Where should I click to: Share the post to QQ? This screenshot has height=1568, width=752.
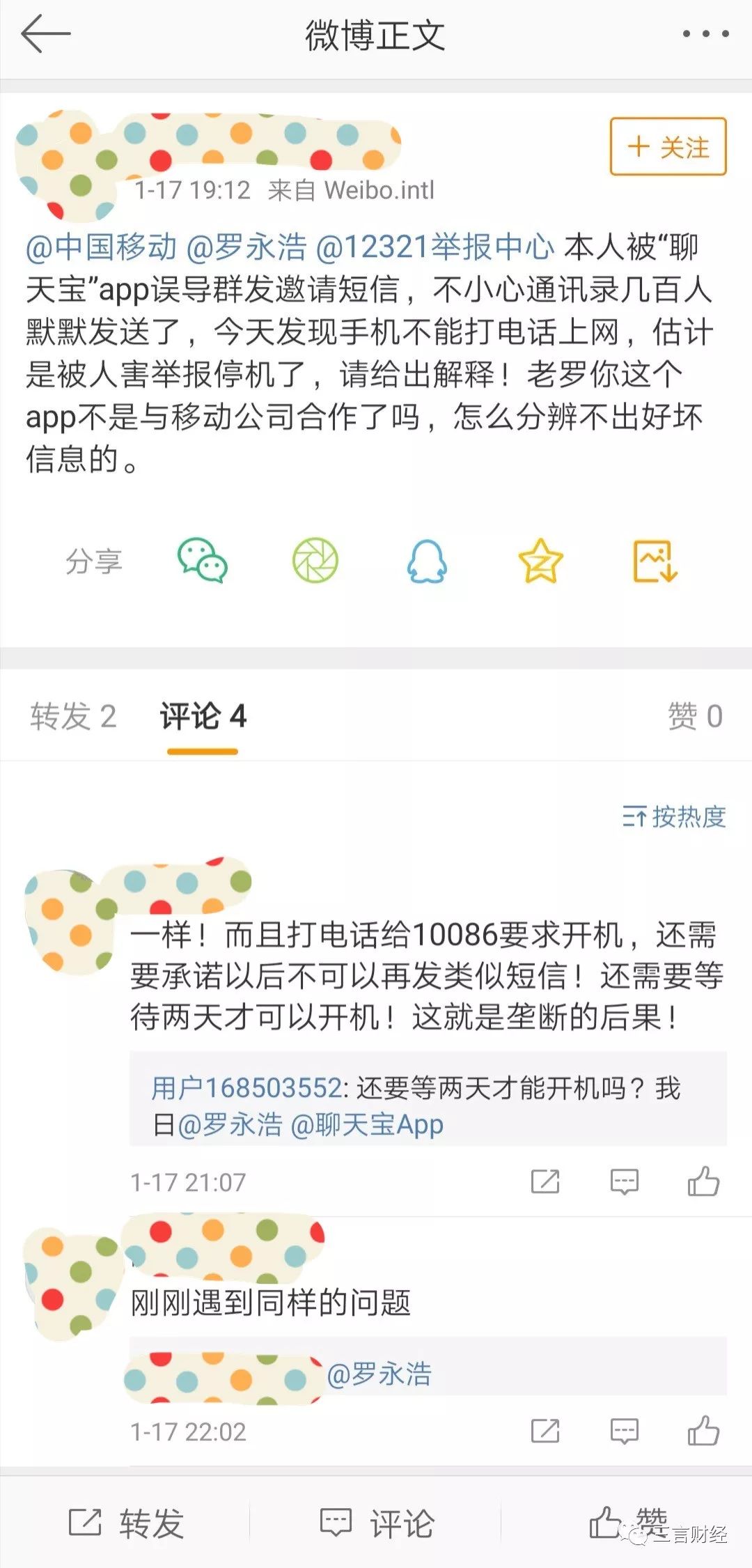(x=427, y=561)
